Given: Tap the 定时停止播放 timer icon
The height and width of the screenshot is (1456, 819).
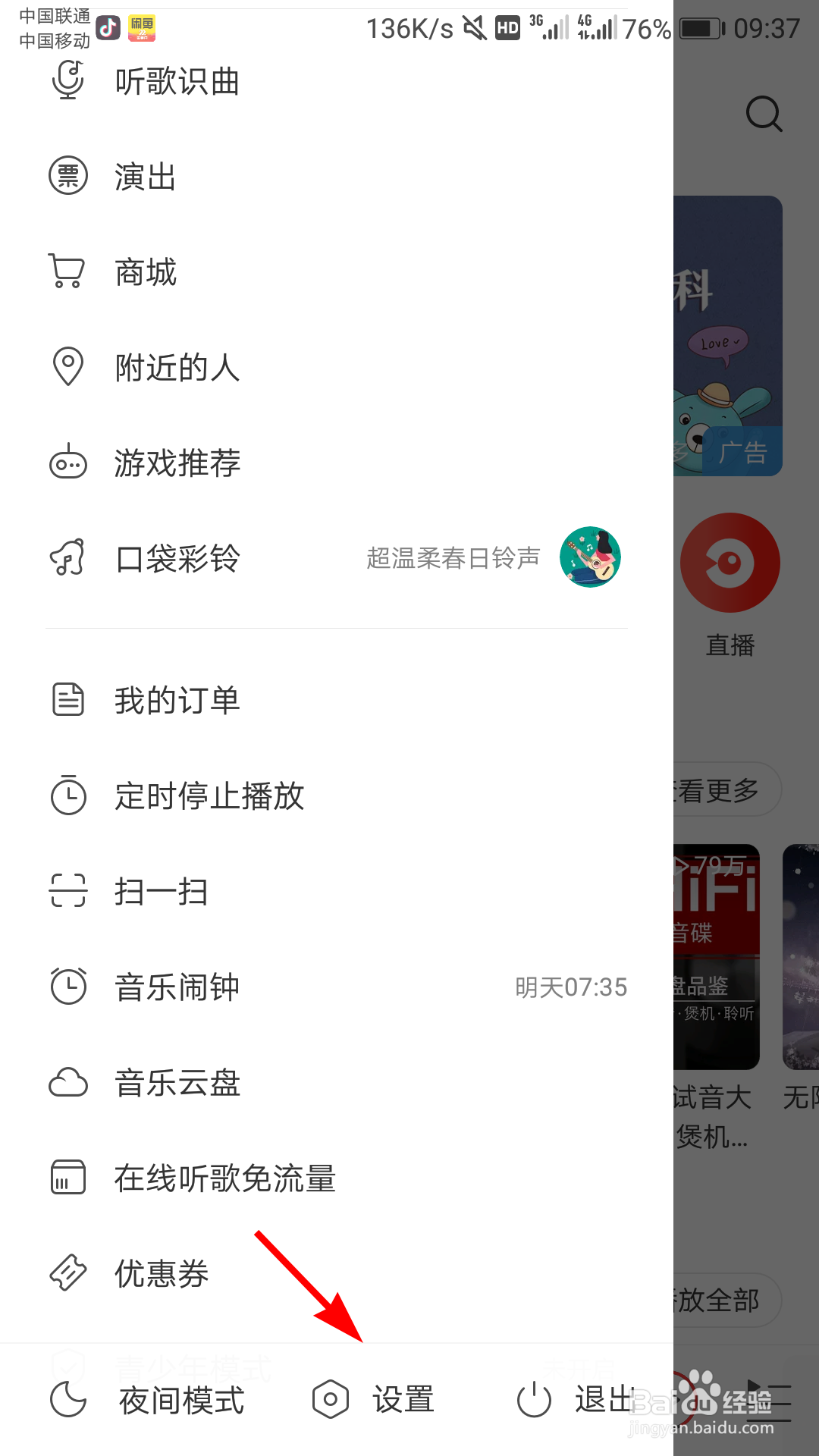Looking at the screenshot, I should (x=67, y=796).
